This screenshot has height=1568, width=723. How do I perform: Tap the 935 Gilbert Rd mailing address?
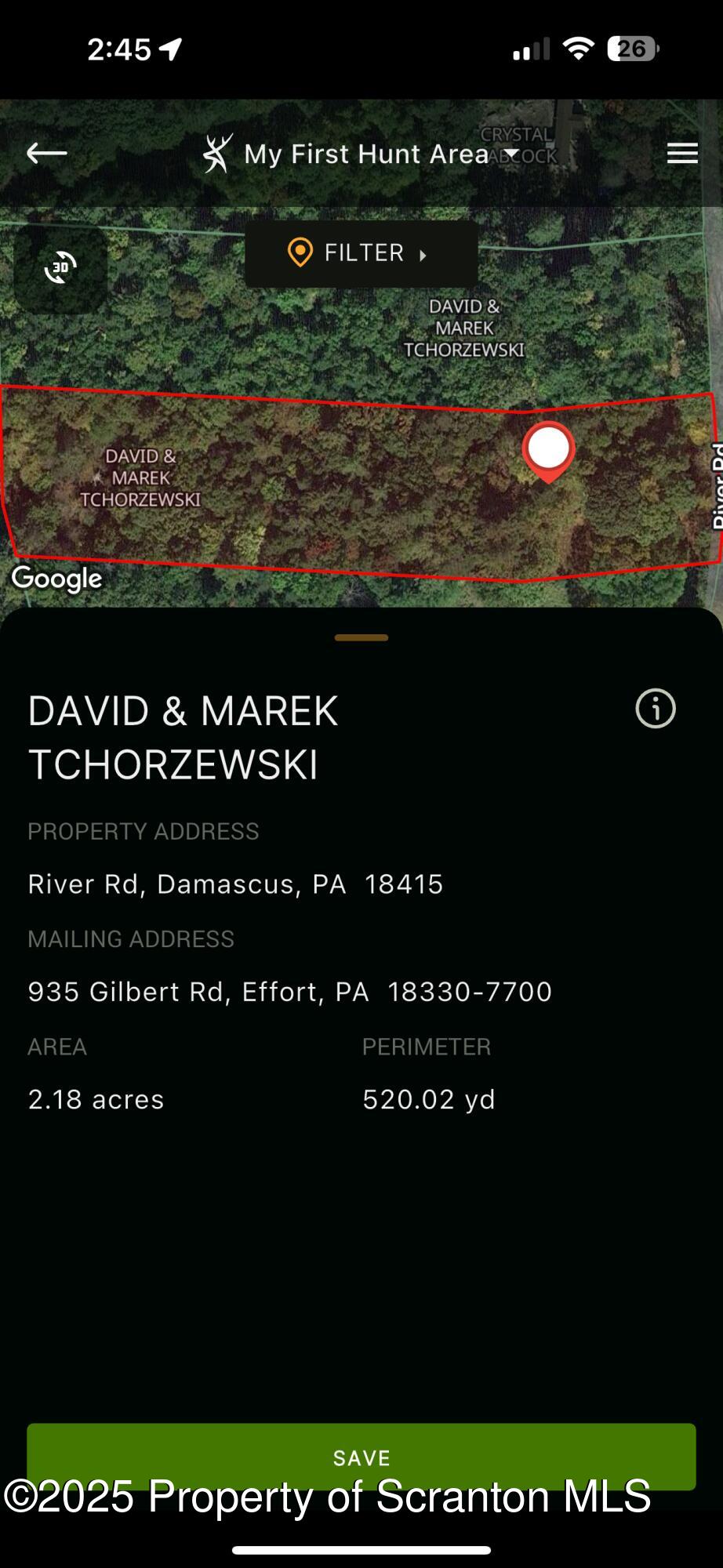tap(290, 991)
